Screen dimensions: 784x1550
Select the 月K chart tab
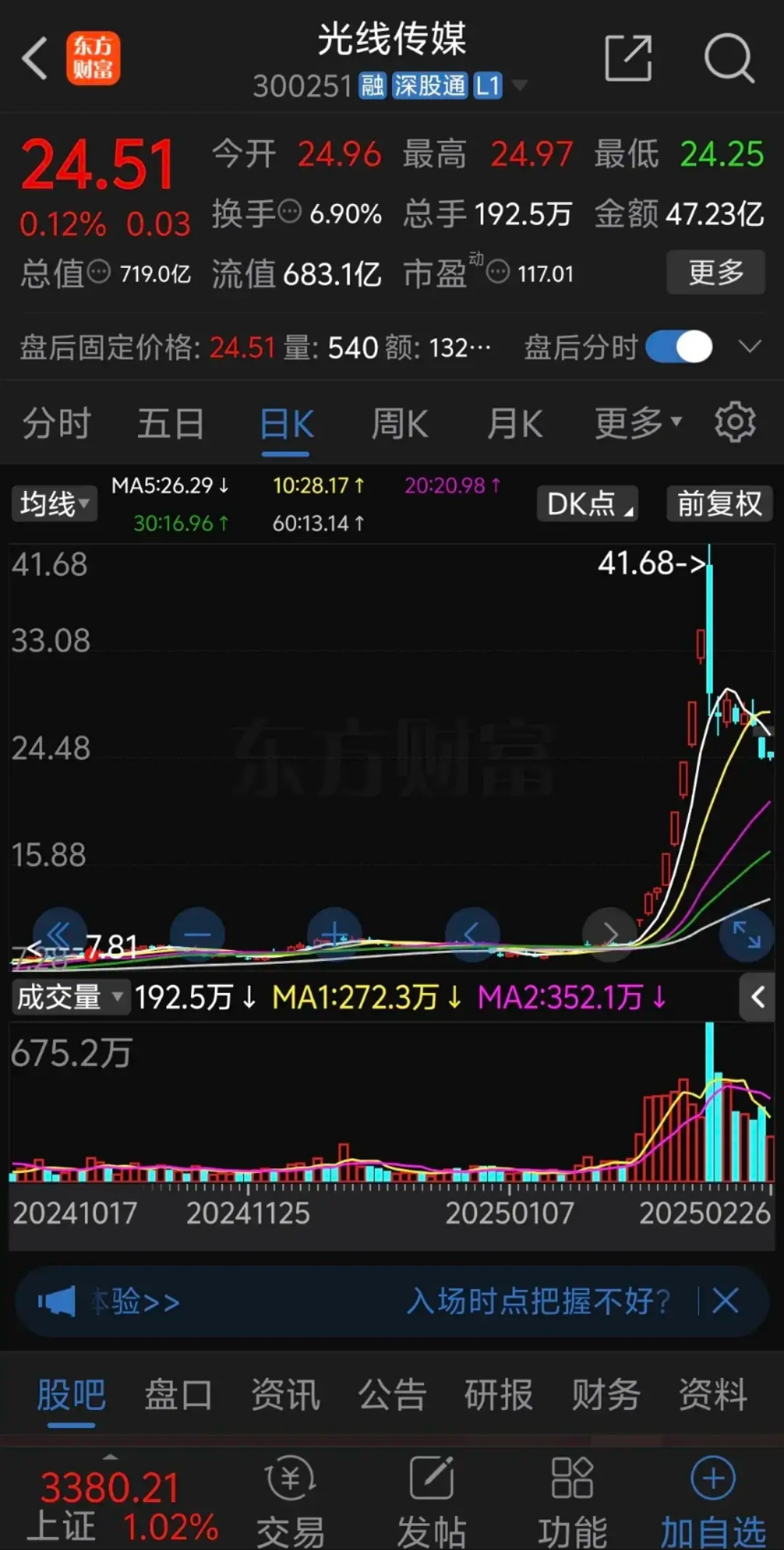[515, 423]
